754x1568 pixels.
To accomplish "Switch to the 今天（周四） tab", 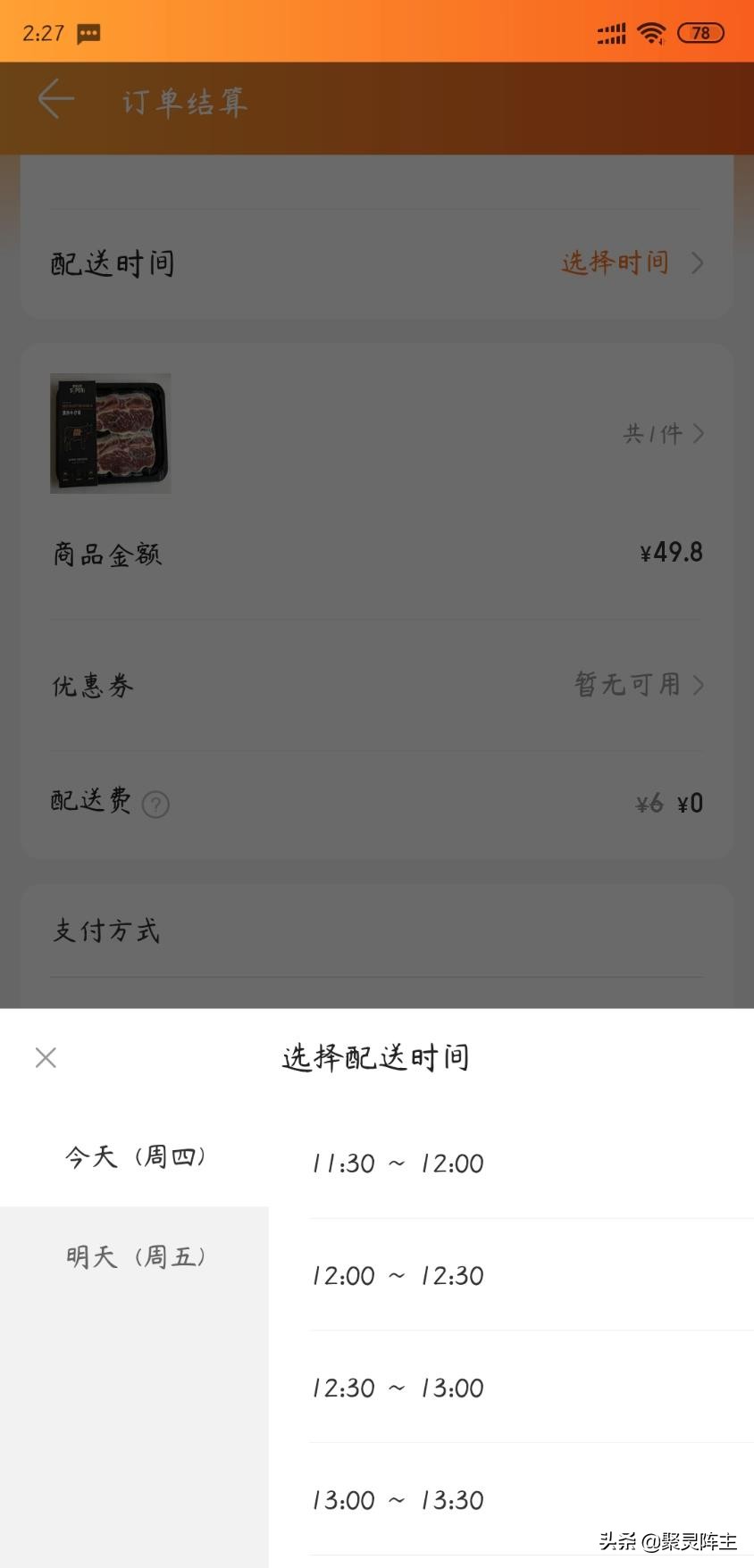I will click(x=135, y=1156).
